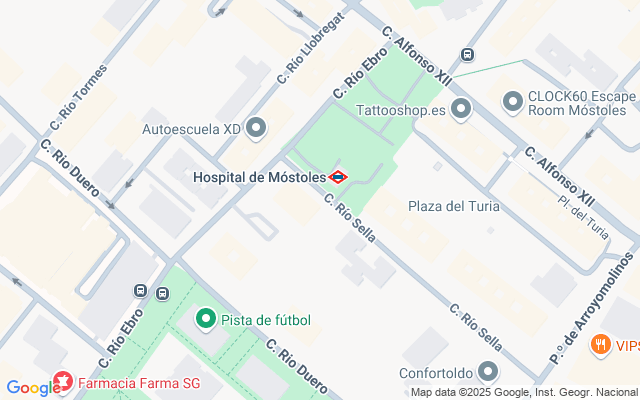The width and height of the screenshot is (640, 400).
Task: Open the VIPS restaurant marker
Action: (601, 346)
